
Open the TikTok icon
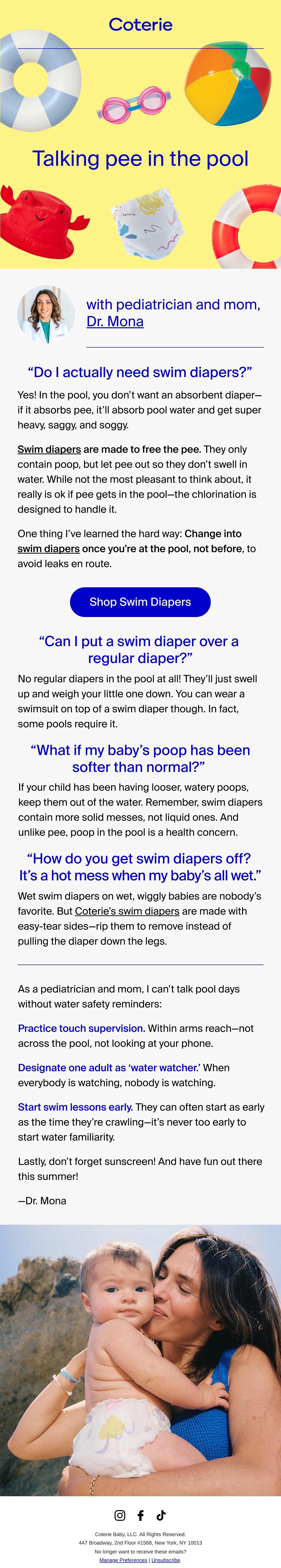click(x=161, y=1516)
